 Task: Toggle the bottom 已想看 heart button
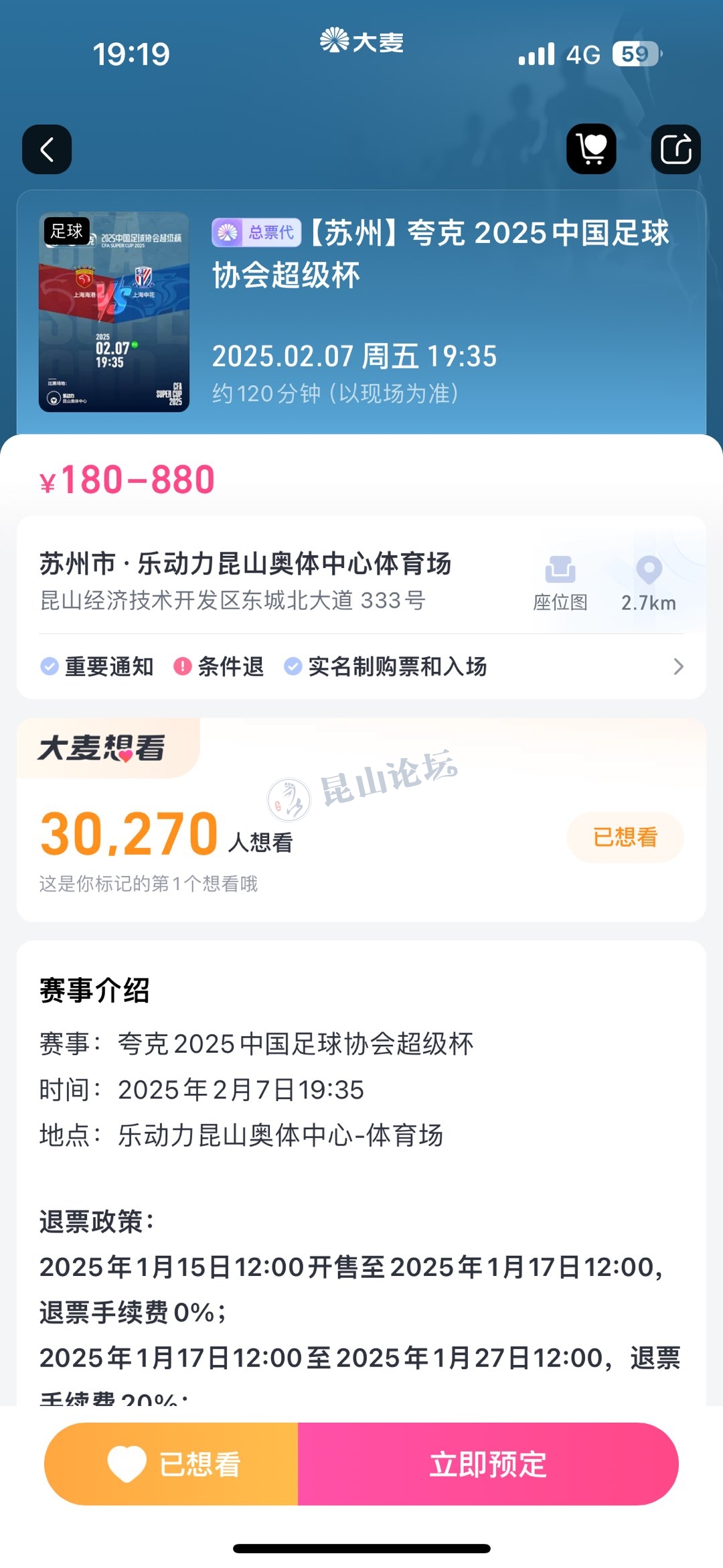pyautogui.click(x=172, y=1464)
